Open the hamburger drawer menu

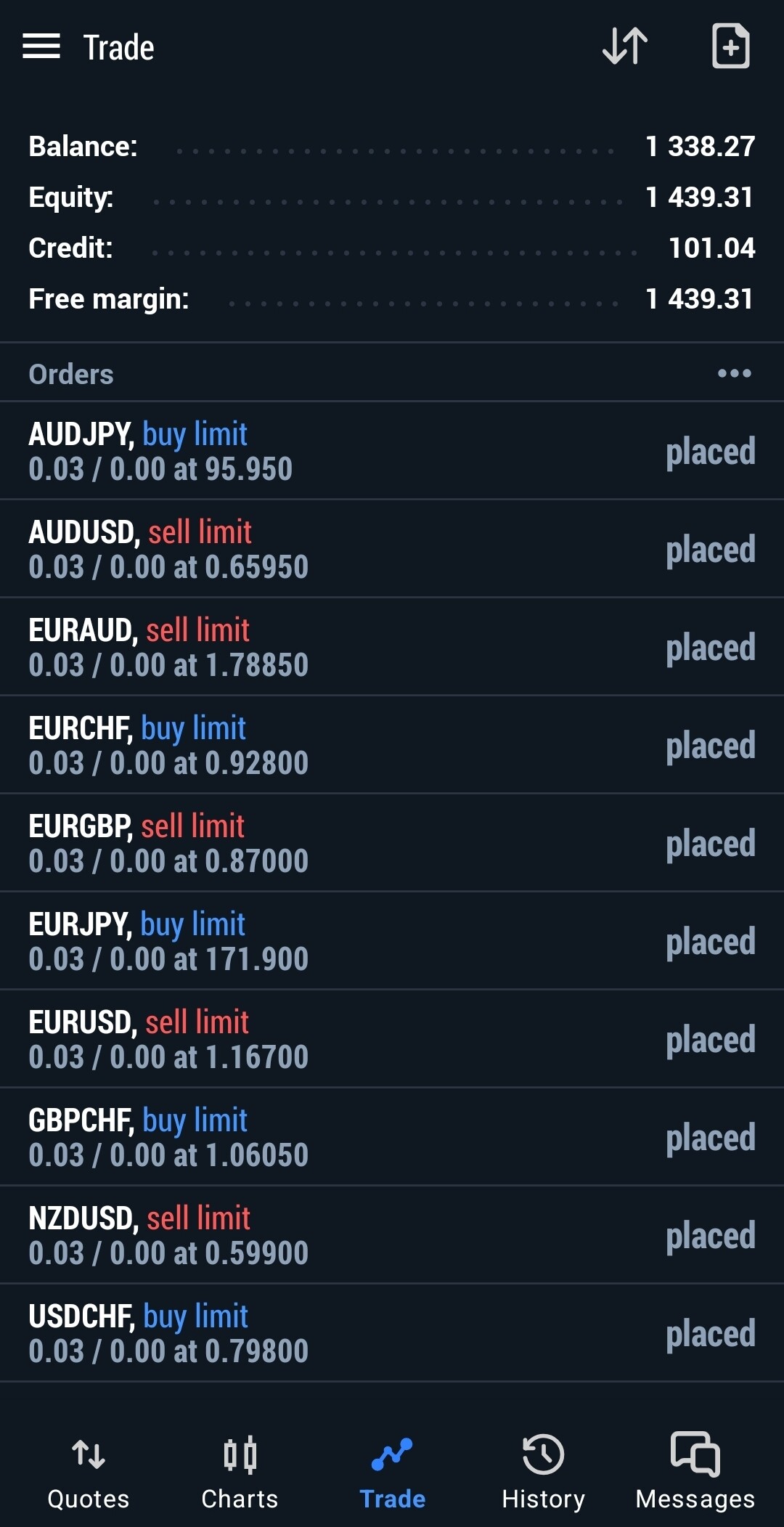click(41, 46)
